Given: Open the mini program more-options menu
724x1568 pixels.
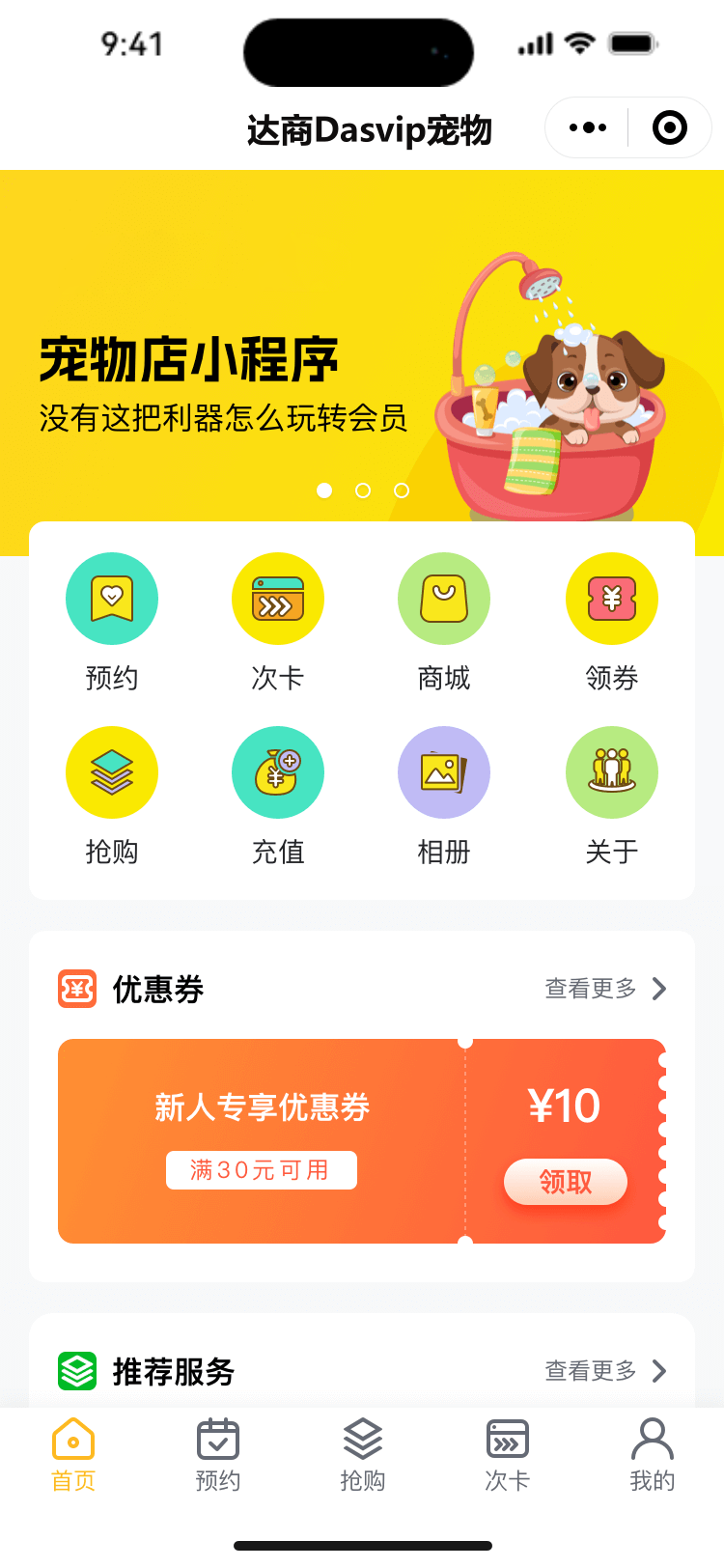Looking at the screenshot, I should [588, 127].
